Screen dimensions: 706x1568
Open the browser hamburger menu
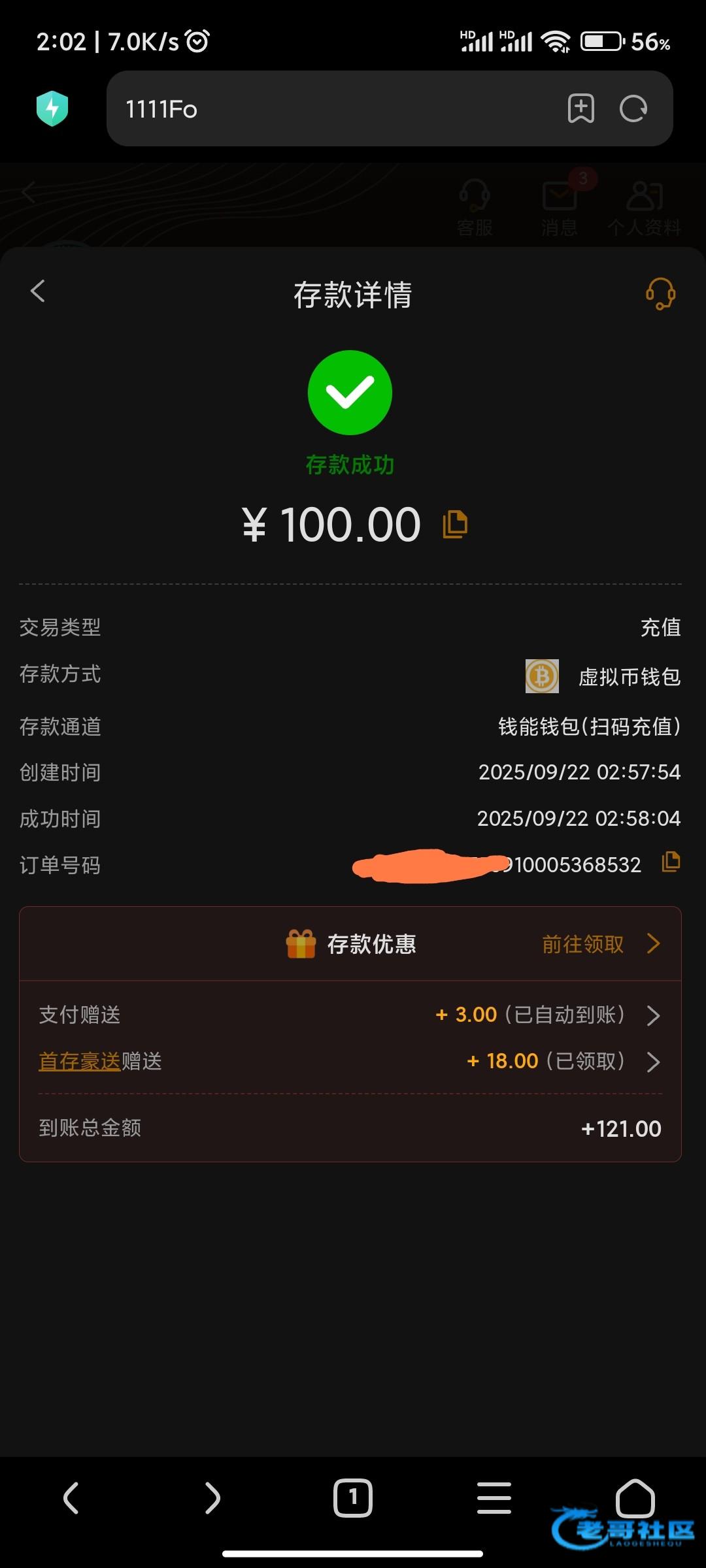coord(494,1497)
